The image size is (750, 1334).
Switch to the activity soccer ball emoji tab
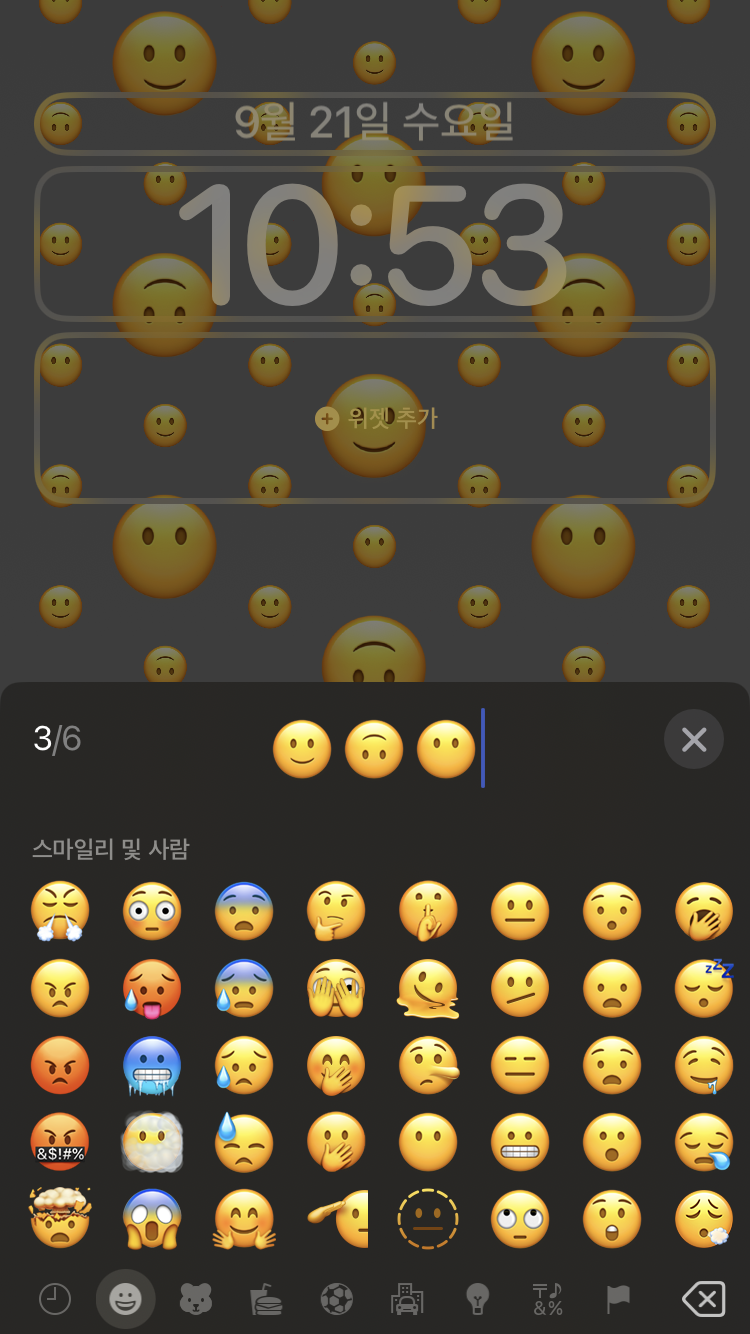click(337, 1299)
